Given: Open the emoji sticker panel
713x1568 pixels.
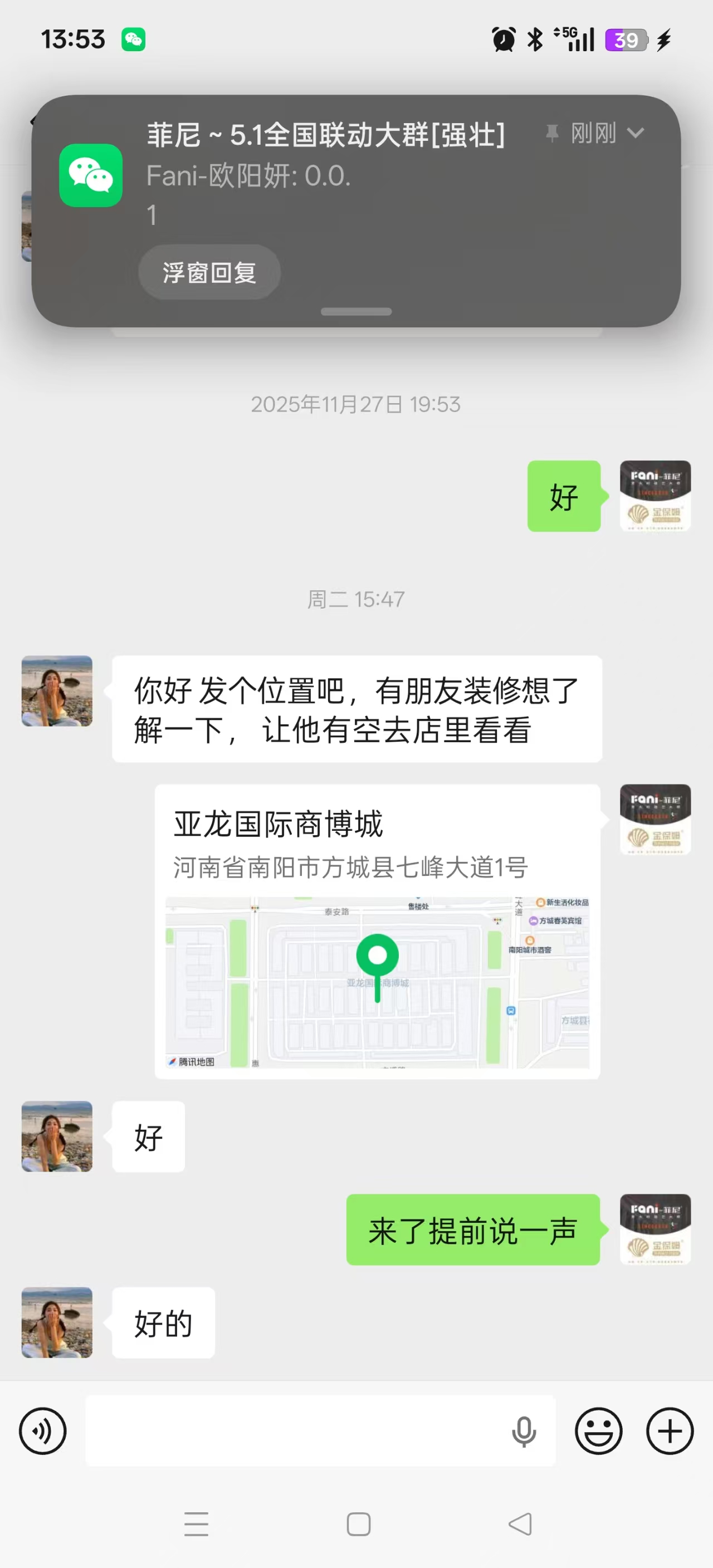Looking at the screenshot, I should (599, 1430).
